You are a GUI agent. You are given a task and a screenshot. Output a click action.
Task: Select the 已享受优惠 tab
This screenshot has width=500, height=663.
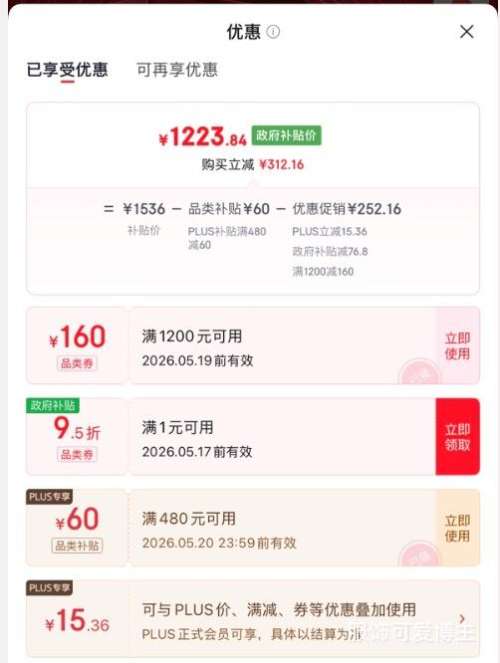67,70
